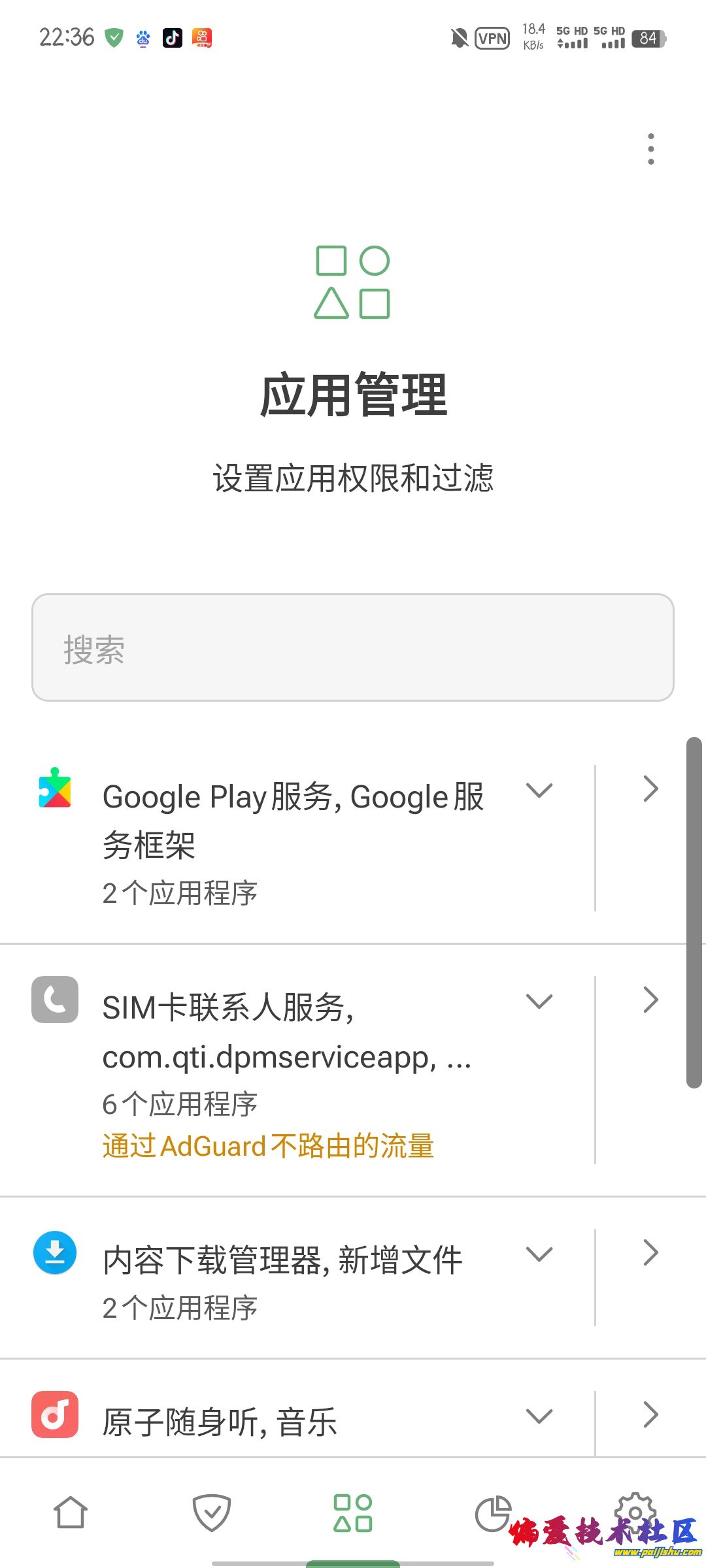Image resolution: width=706 pixels, height=1568 pixels.
Task: Open SIM卡联系人服务 group details arrow
Action: click(x=650, y=1000)
